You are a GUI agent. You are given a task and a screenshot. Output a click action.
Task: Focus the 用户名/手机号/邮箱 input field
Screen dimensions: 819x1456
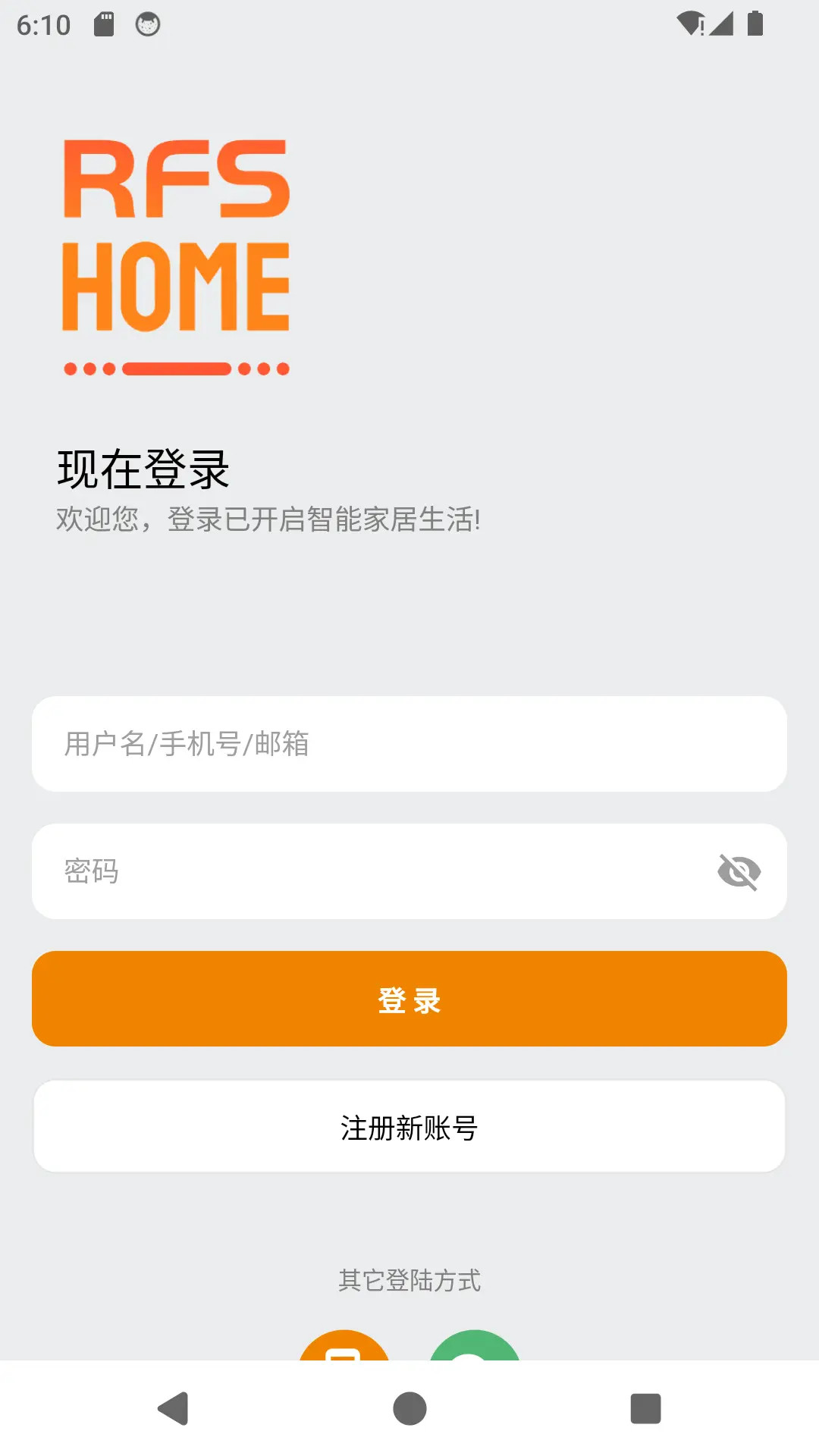tap(409, 745)
